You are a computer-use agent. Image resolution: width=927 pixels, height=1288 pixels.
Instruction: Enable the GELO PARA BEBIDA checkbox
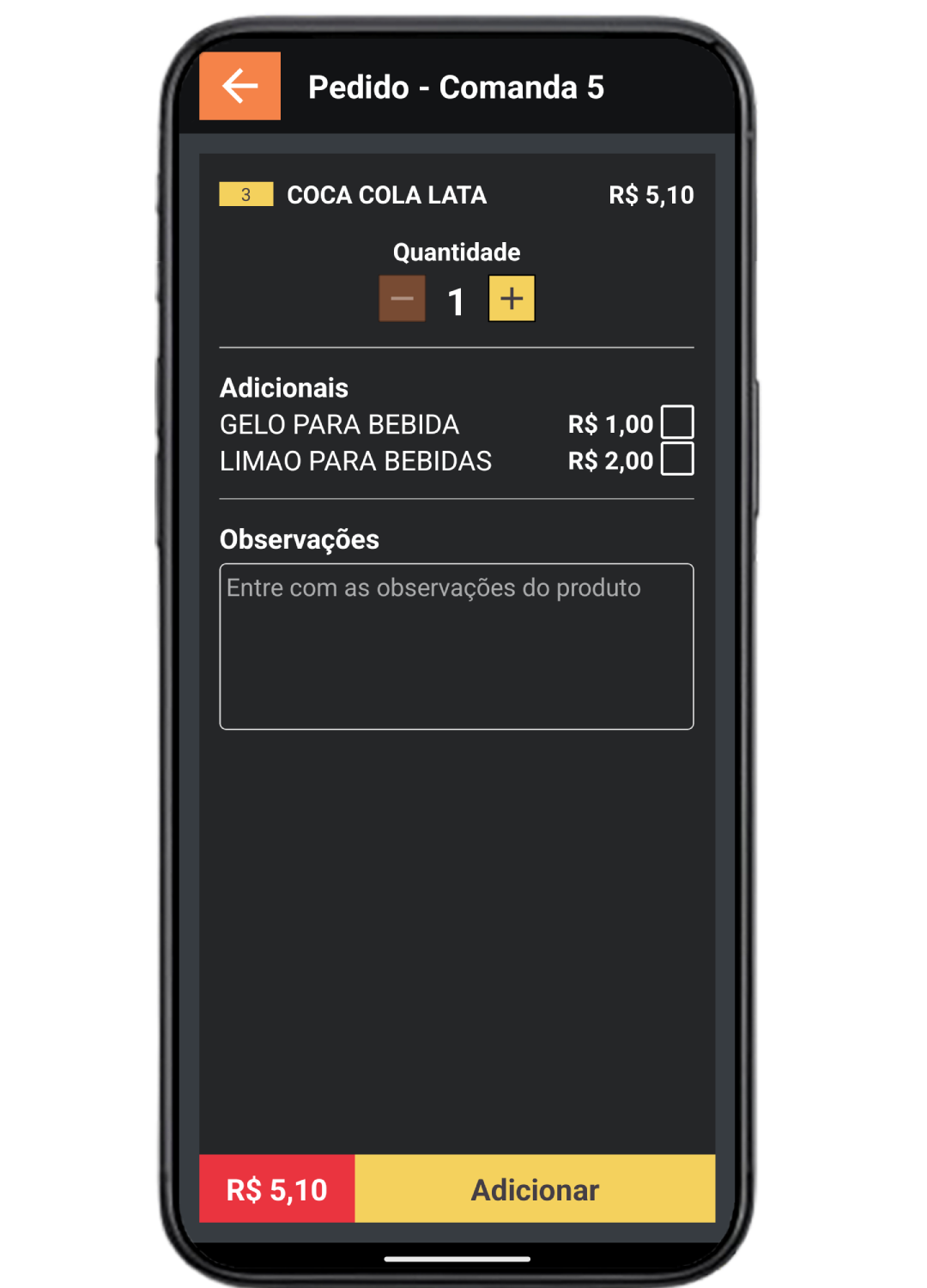pyautogui.click(x=678, y=421)
